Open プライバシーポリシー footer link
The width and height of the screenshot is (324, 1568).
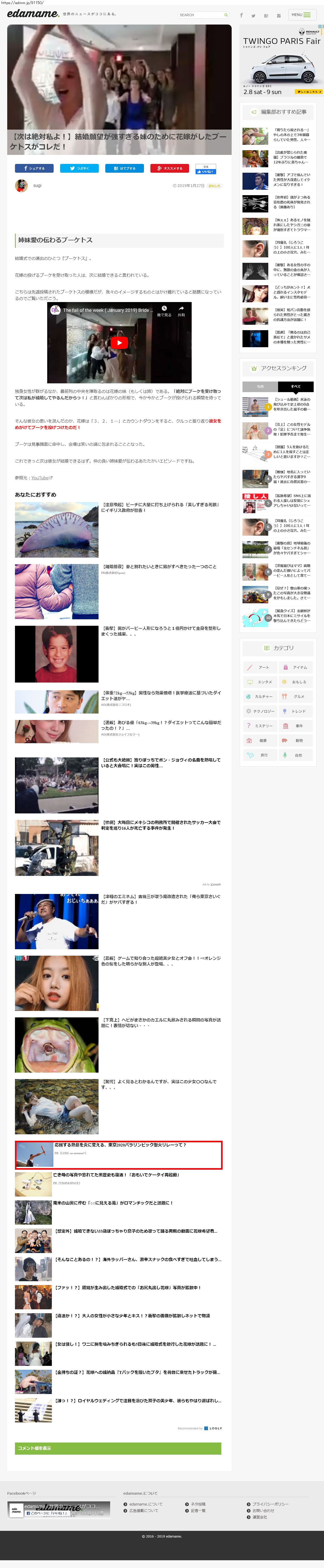(x=270, y=1503)
